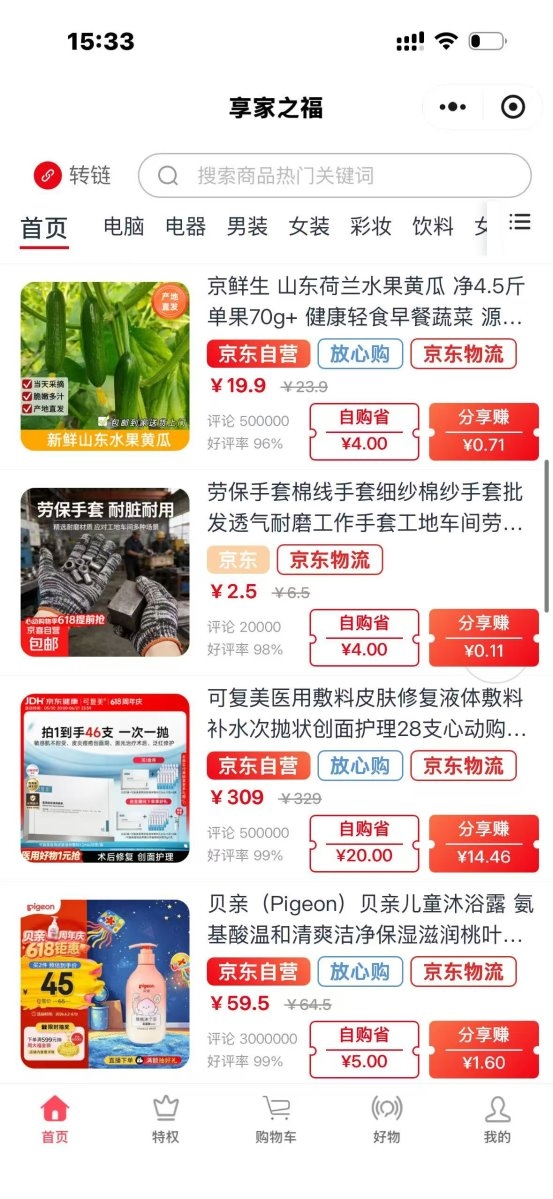Tap 自购省 ¥20.00 for 可复美敷料
Viewport: 553px width, 1199px height.
point(364,843)
